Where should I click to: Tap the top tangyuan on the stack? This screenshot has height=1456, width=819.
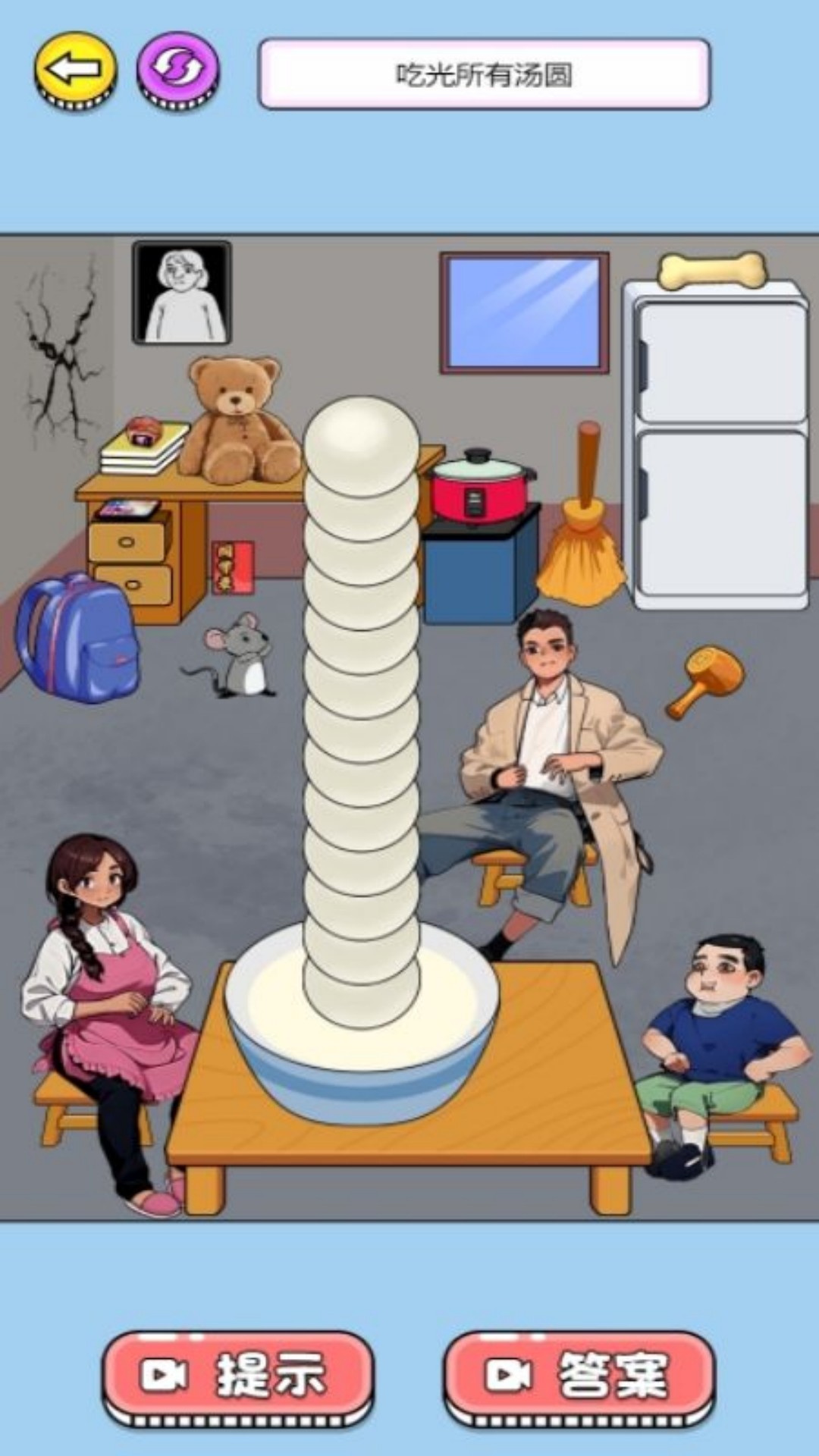[x=361, y=436]
